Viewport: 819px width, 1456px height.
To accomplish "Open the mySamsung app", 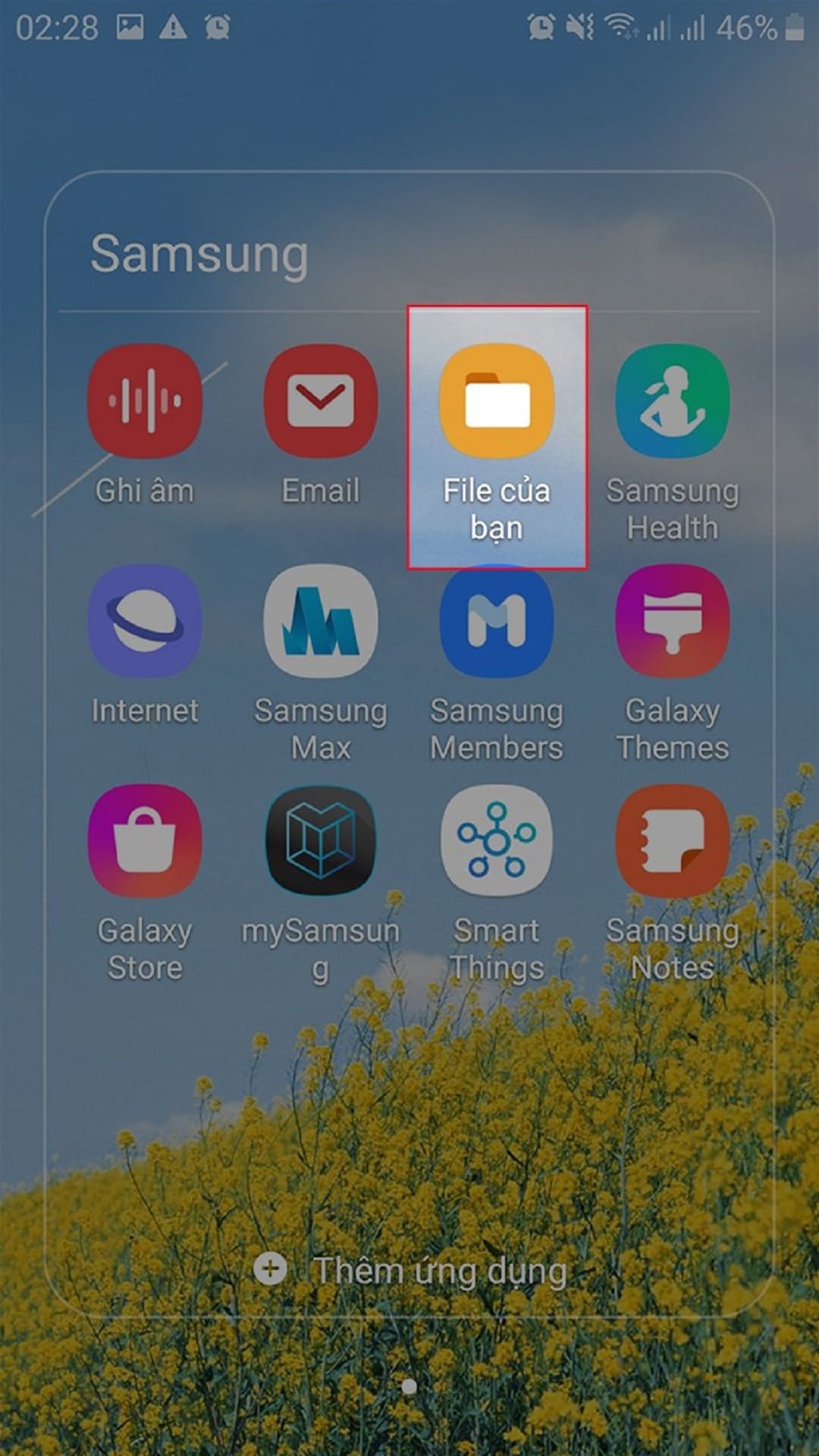I will coord(320,841).
